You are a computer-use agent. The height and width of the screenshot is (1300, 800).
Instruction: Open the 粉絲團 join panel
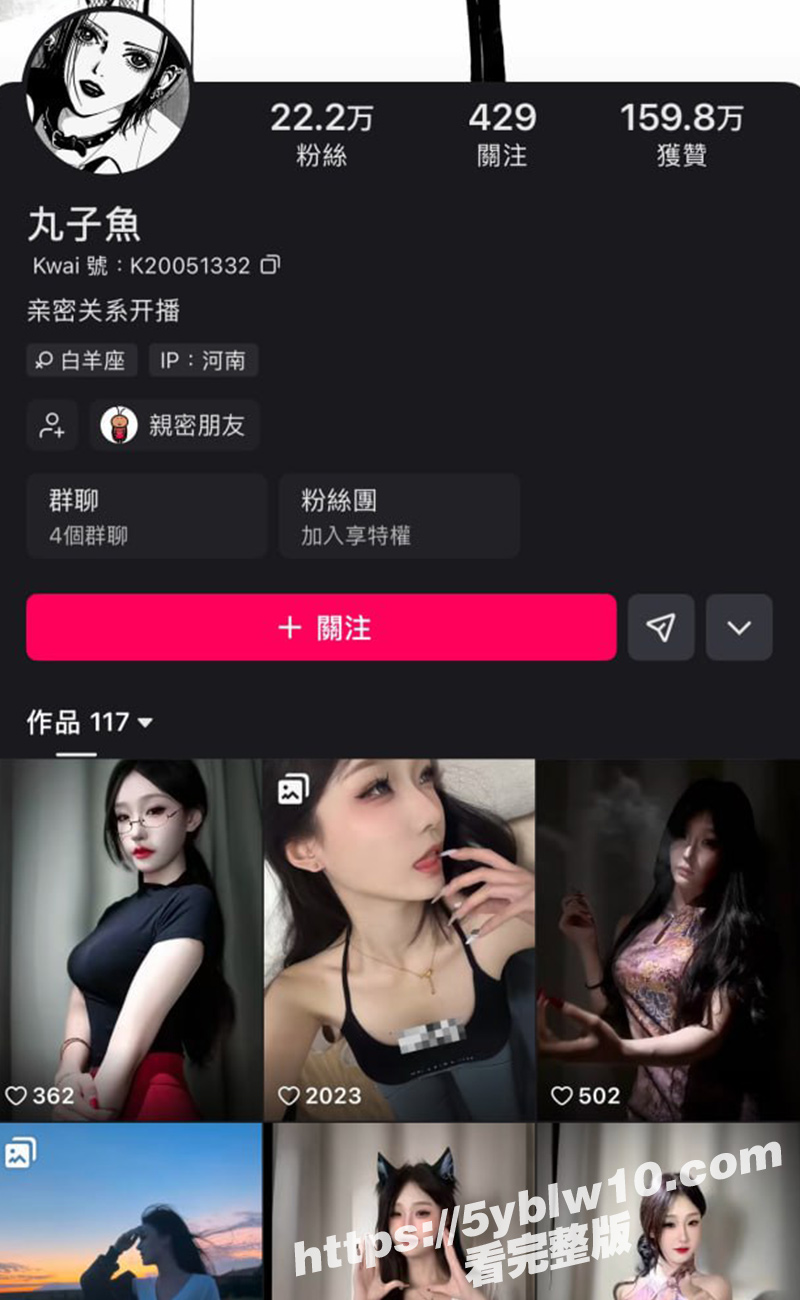point(400,517)
